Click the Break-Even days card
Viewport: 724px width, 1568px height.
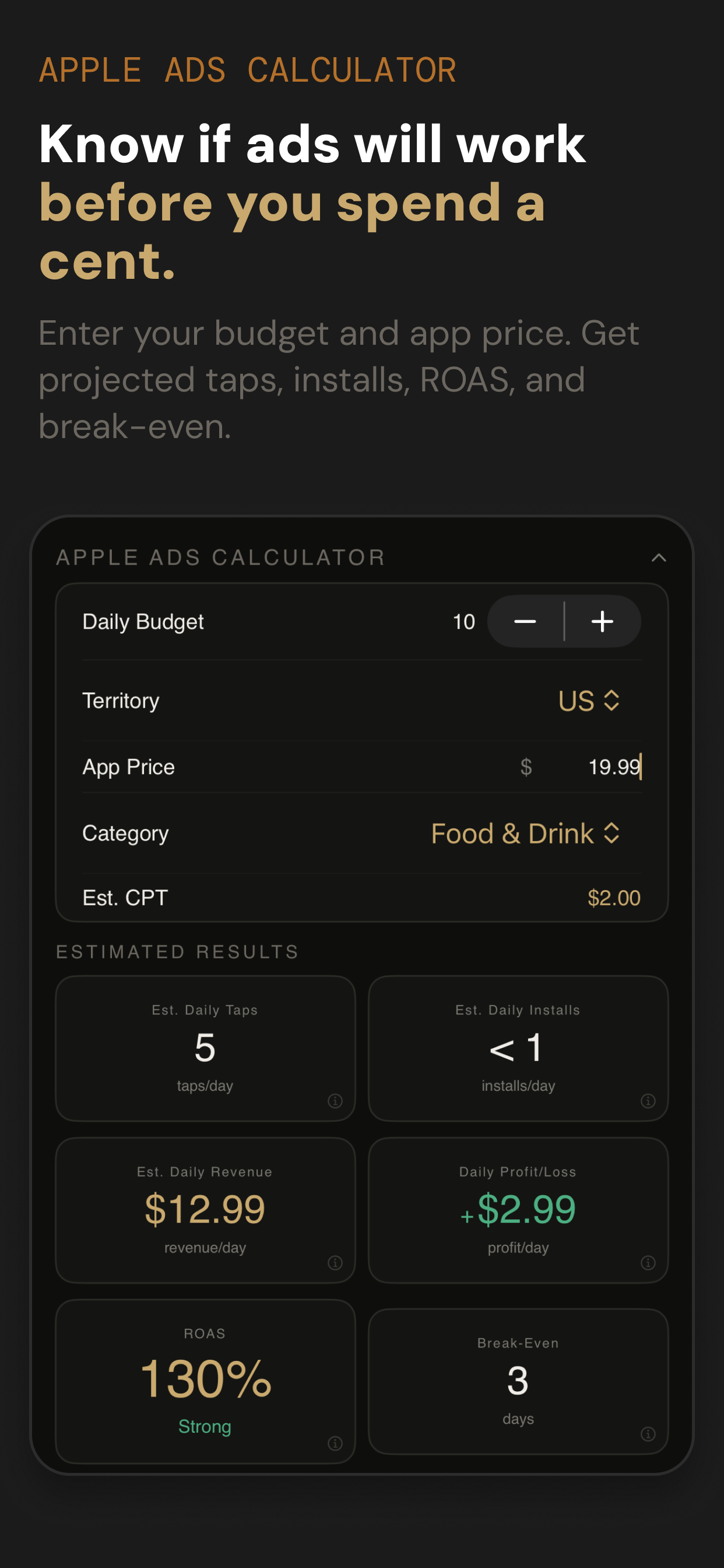pos(518,1382)
